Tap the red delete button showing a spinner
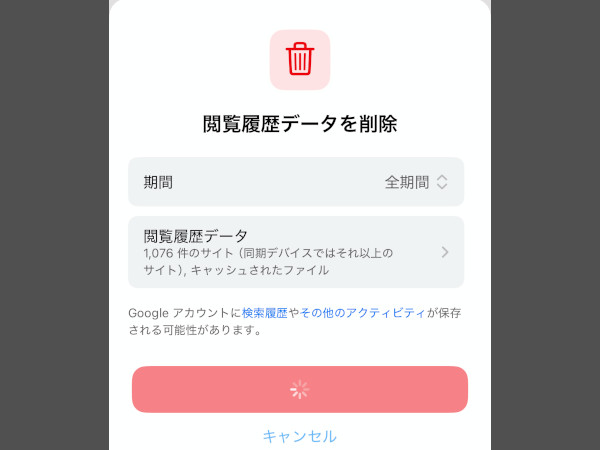This screenshot has height=450, width=600. 300,389
